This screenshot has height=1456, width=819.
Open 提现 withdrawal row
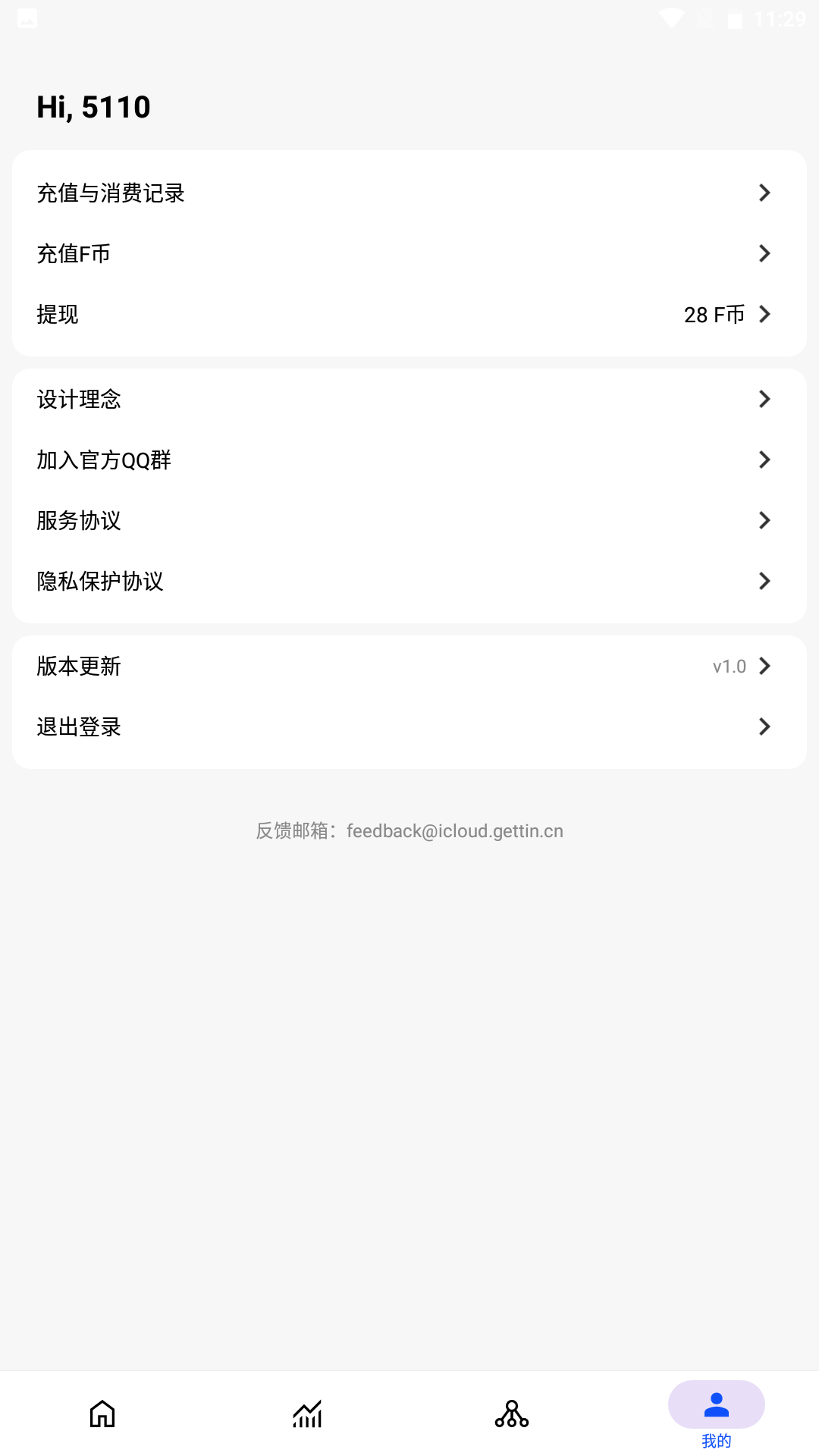point(409,314)
